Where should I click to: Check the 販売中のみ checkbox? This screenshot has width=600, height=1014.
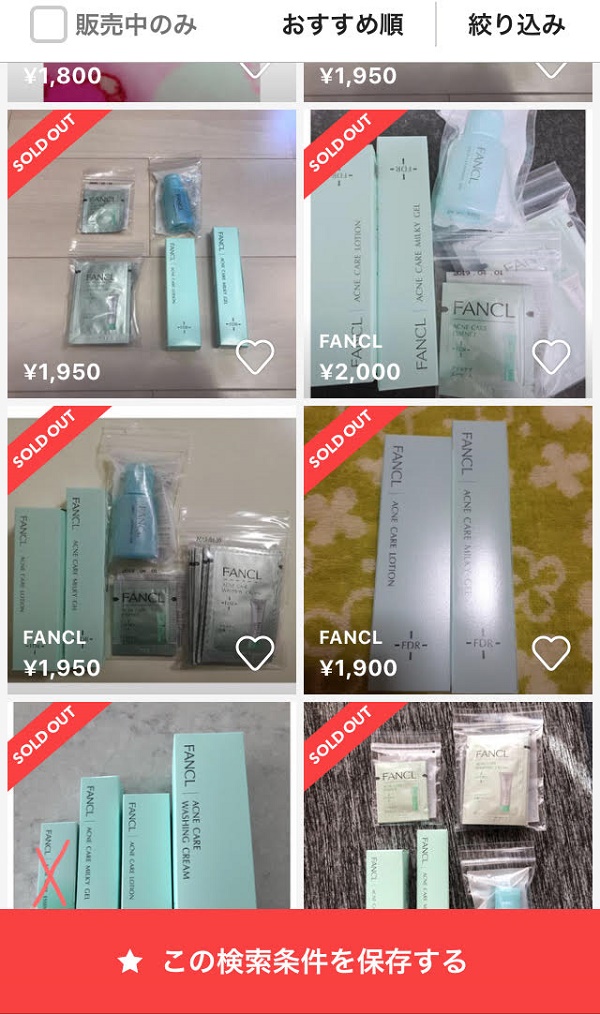48,25
